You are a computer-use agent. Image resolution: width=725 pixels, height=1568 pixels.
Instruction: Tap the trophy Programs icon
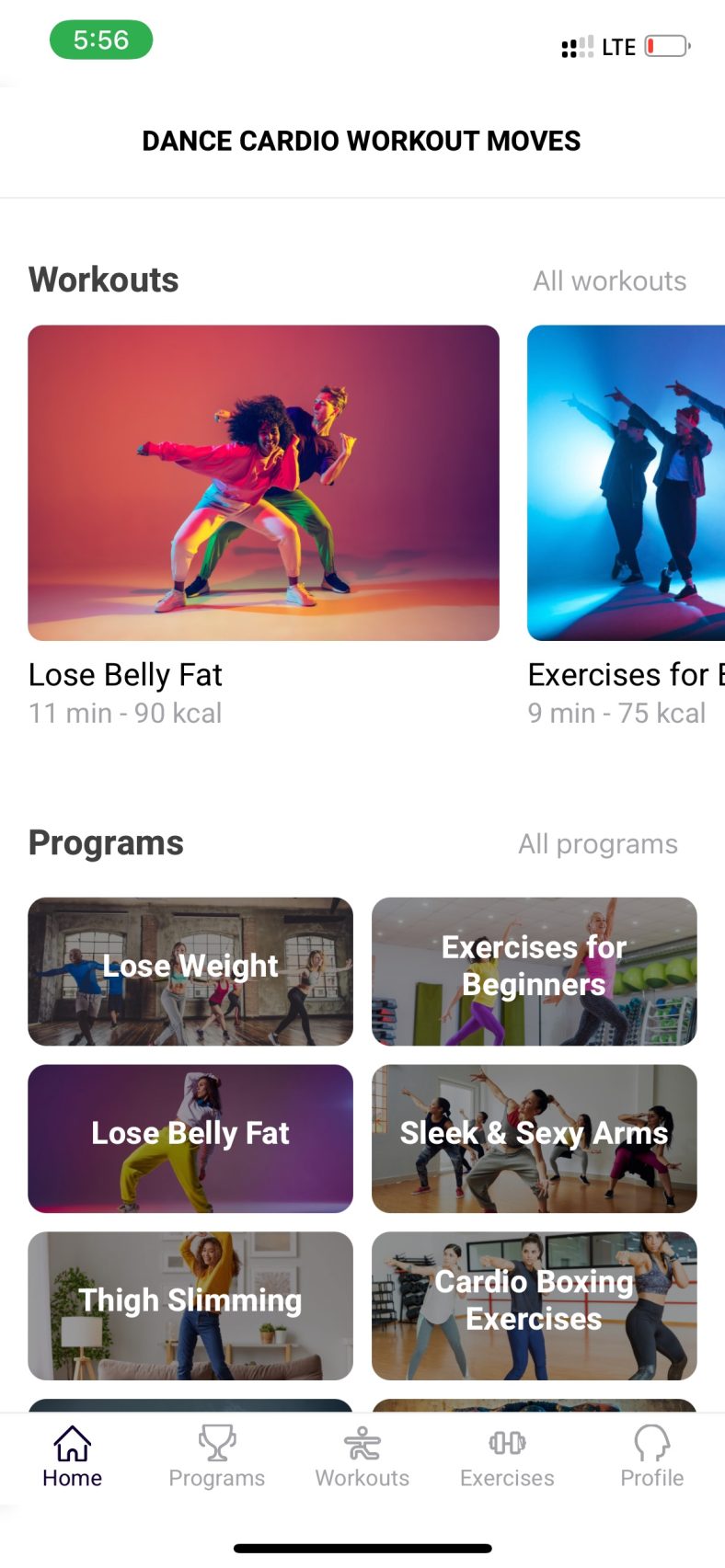click(x=217, y=1451)
